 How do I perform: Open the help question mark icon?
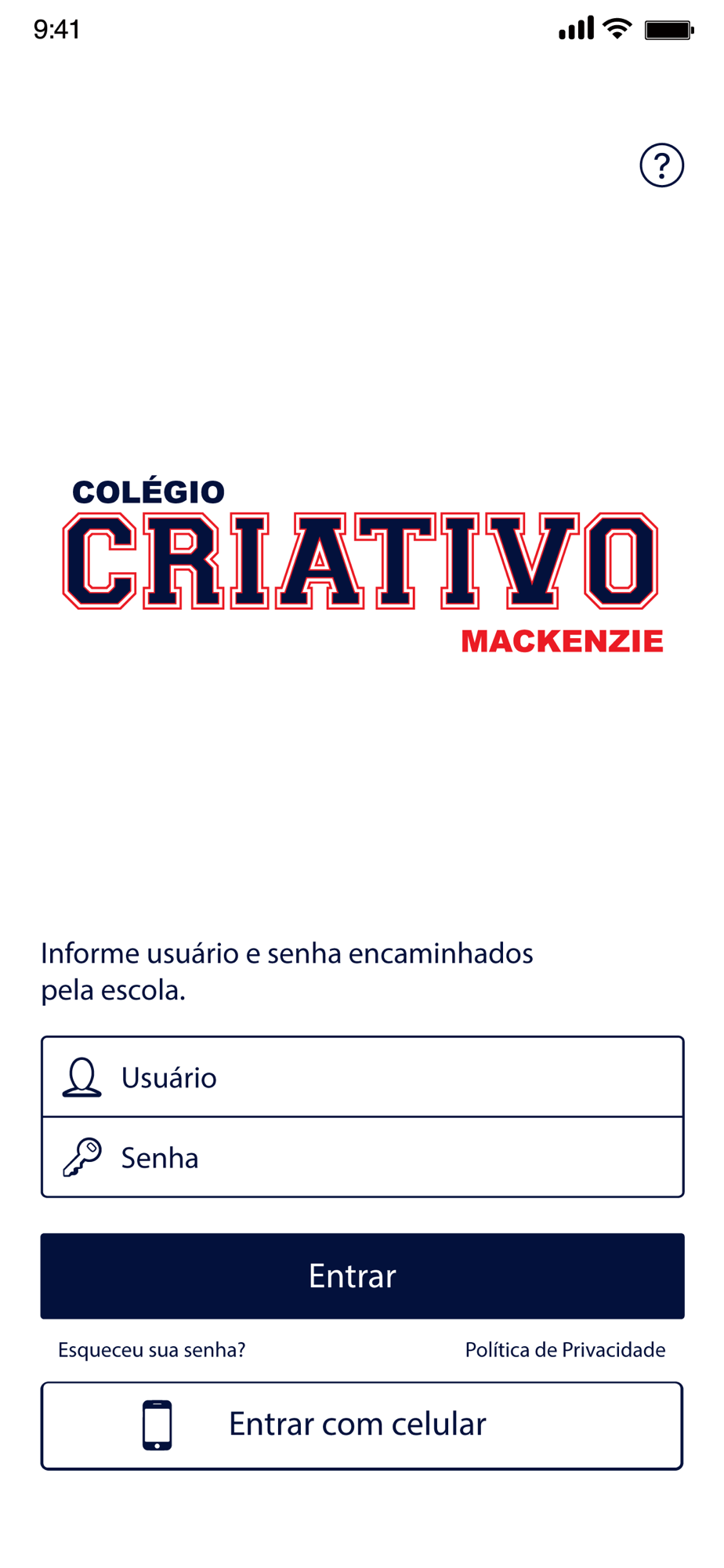pyautogui.click(x=661, y=165)
